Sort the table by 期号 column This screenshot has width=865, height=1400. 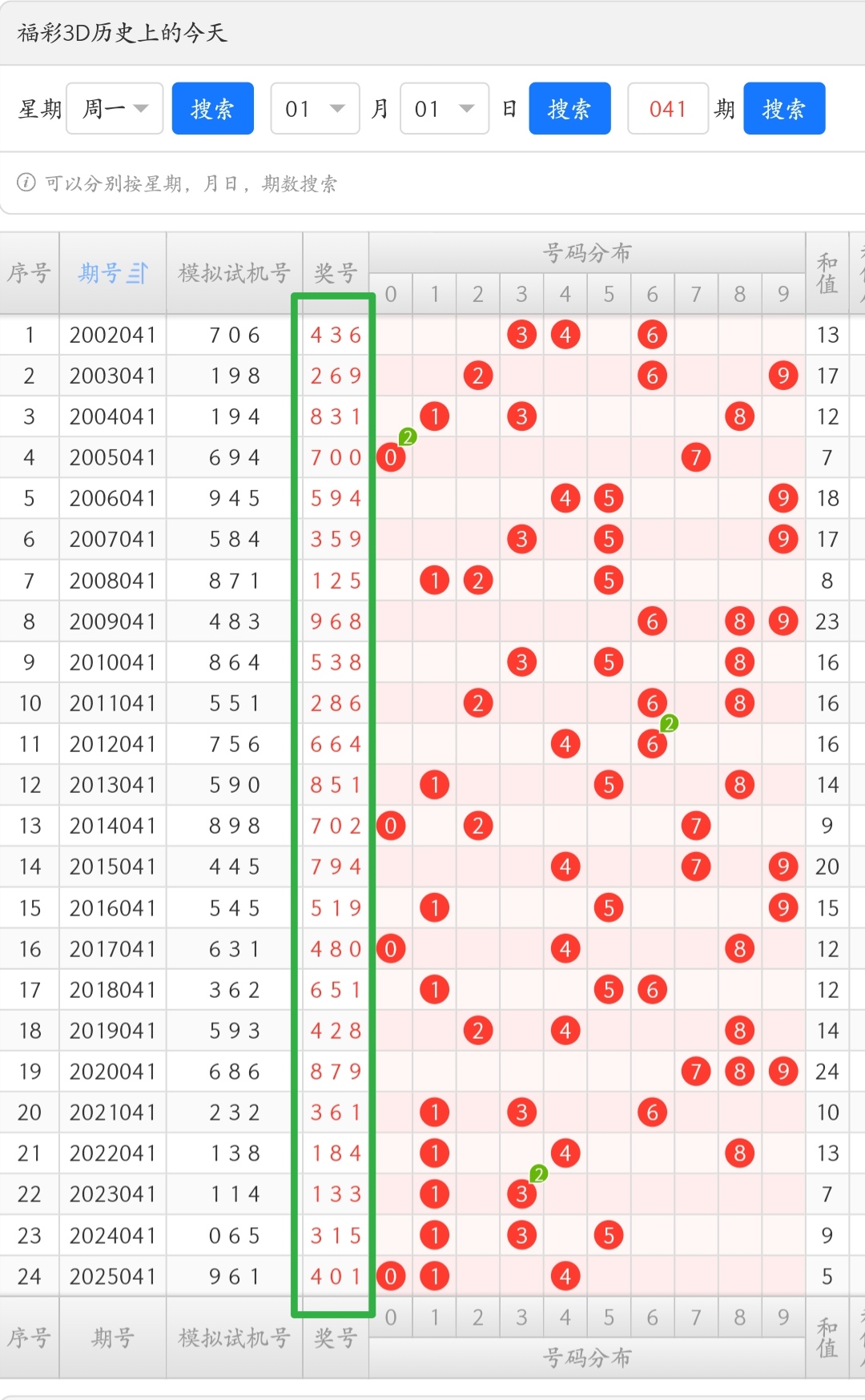click(x=113, y=273)
